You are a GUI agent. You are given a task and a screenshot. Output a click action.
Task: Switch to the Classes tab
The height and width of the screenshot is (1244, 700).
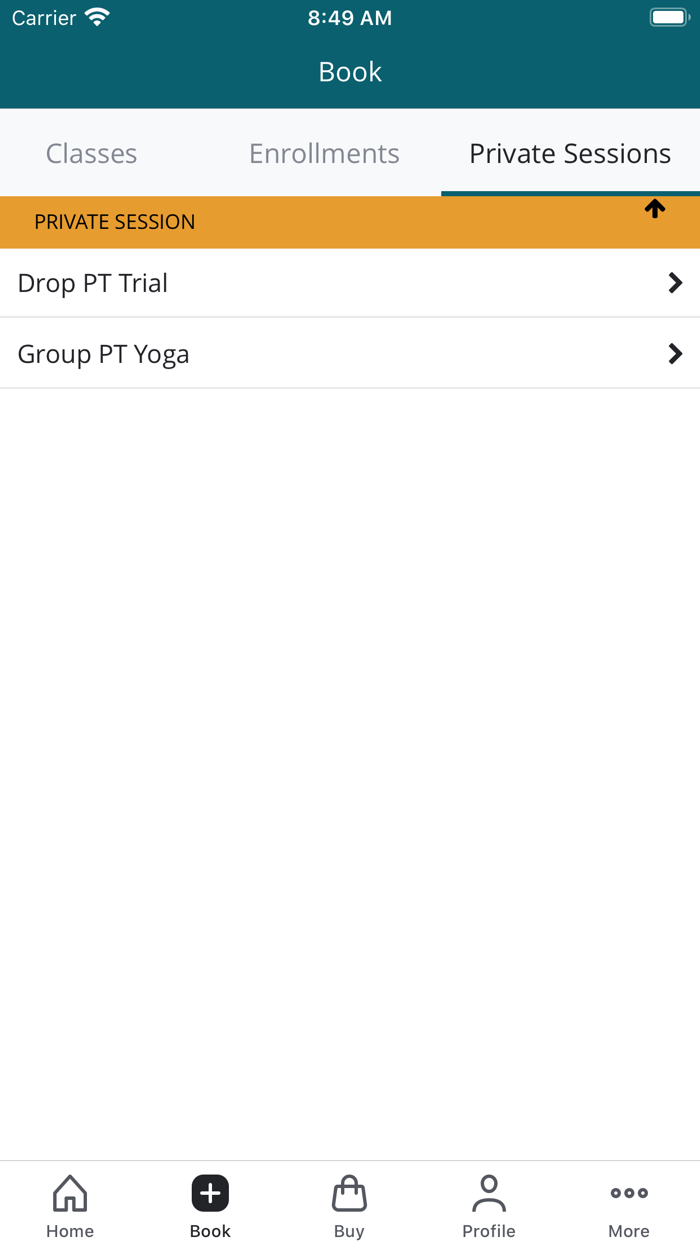pyautogui.click(x=91, y=153)
